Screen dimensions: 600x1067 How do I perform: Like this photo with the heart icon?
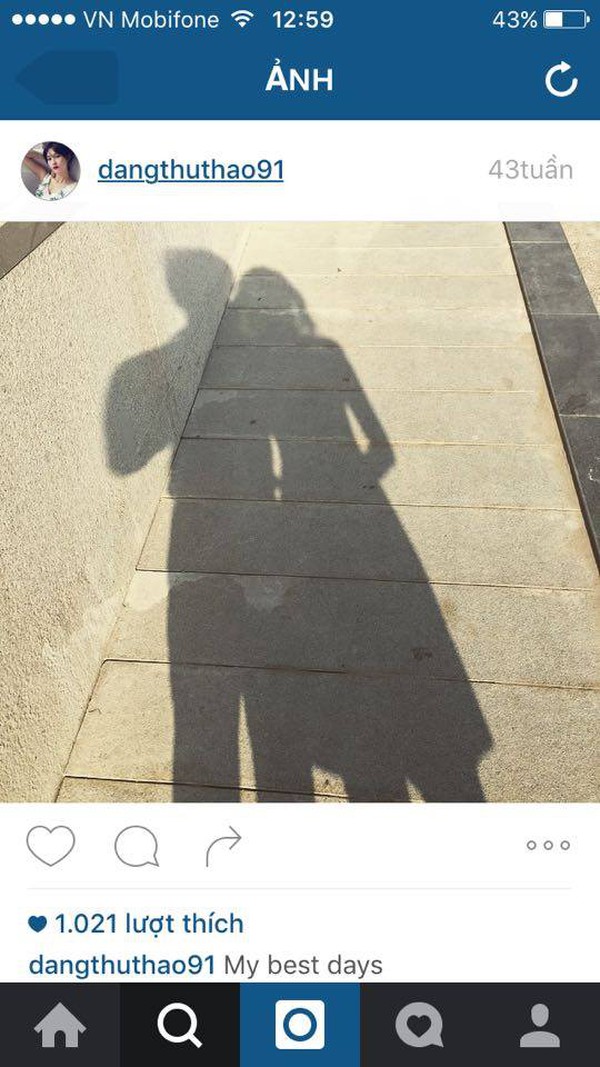click(x=50, y=846)
